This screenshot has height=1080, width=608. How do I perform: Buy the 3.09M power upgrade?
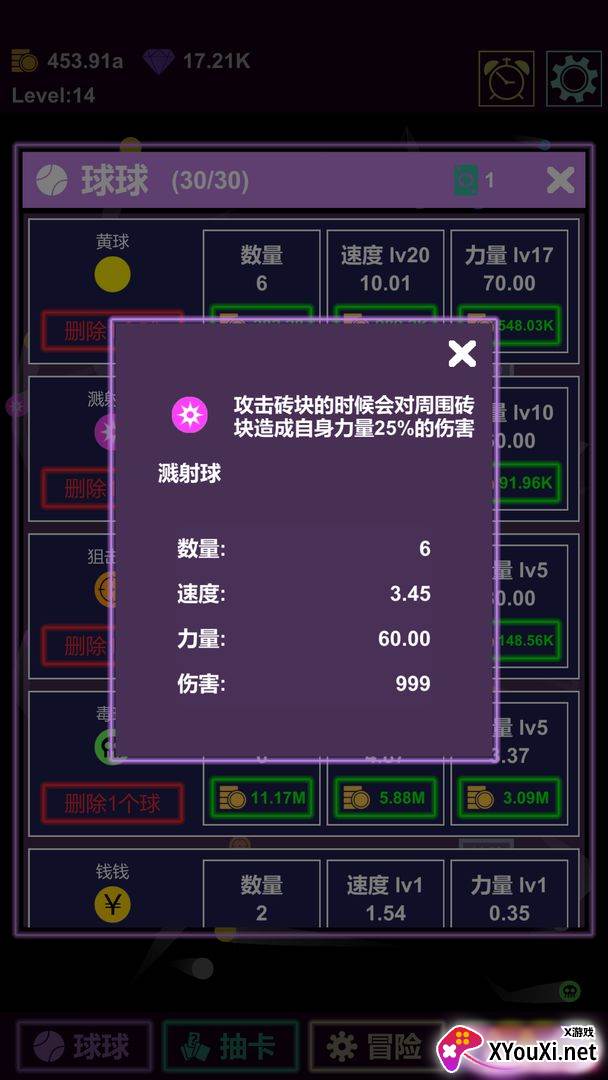[510, 798]
